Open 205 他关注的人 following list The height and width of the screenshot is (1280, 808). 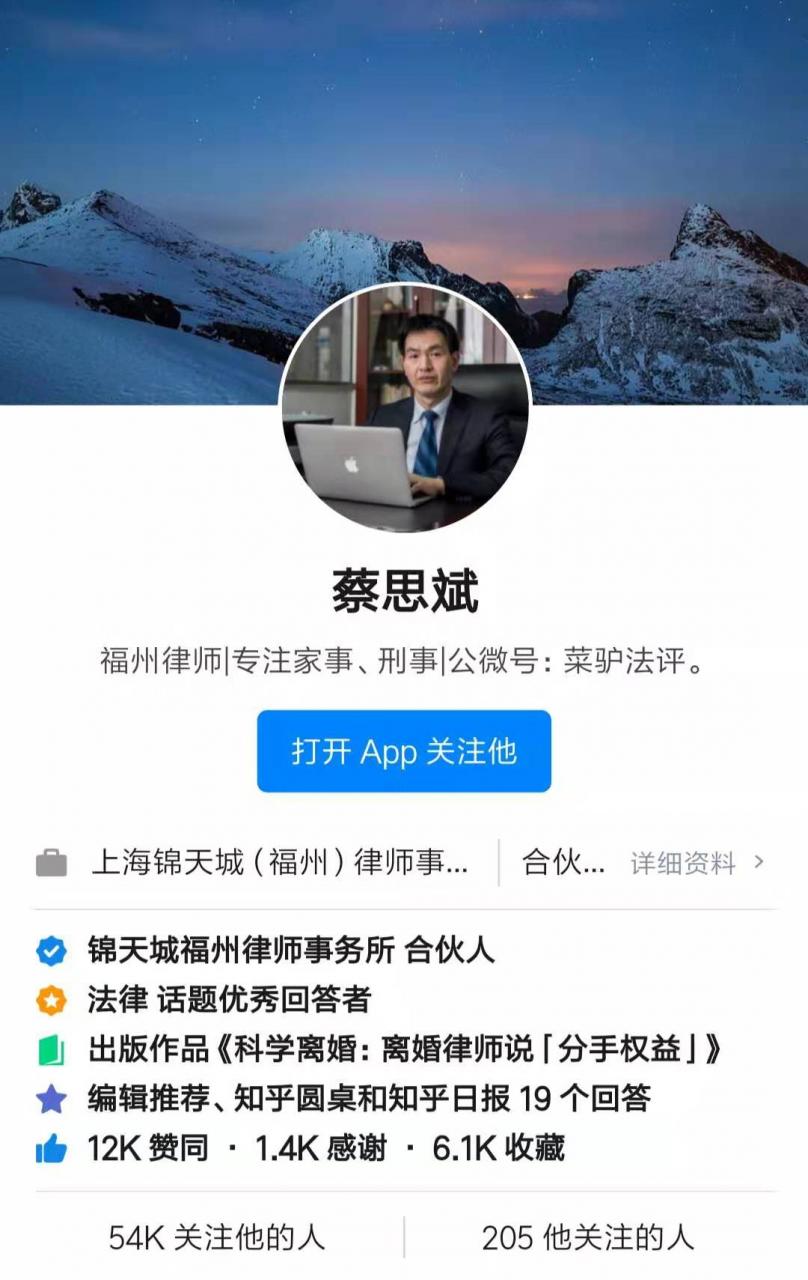click(x=588, y=1237)
